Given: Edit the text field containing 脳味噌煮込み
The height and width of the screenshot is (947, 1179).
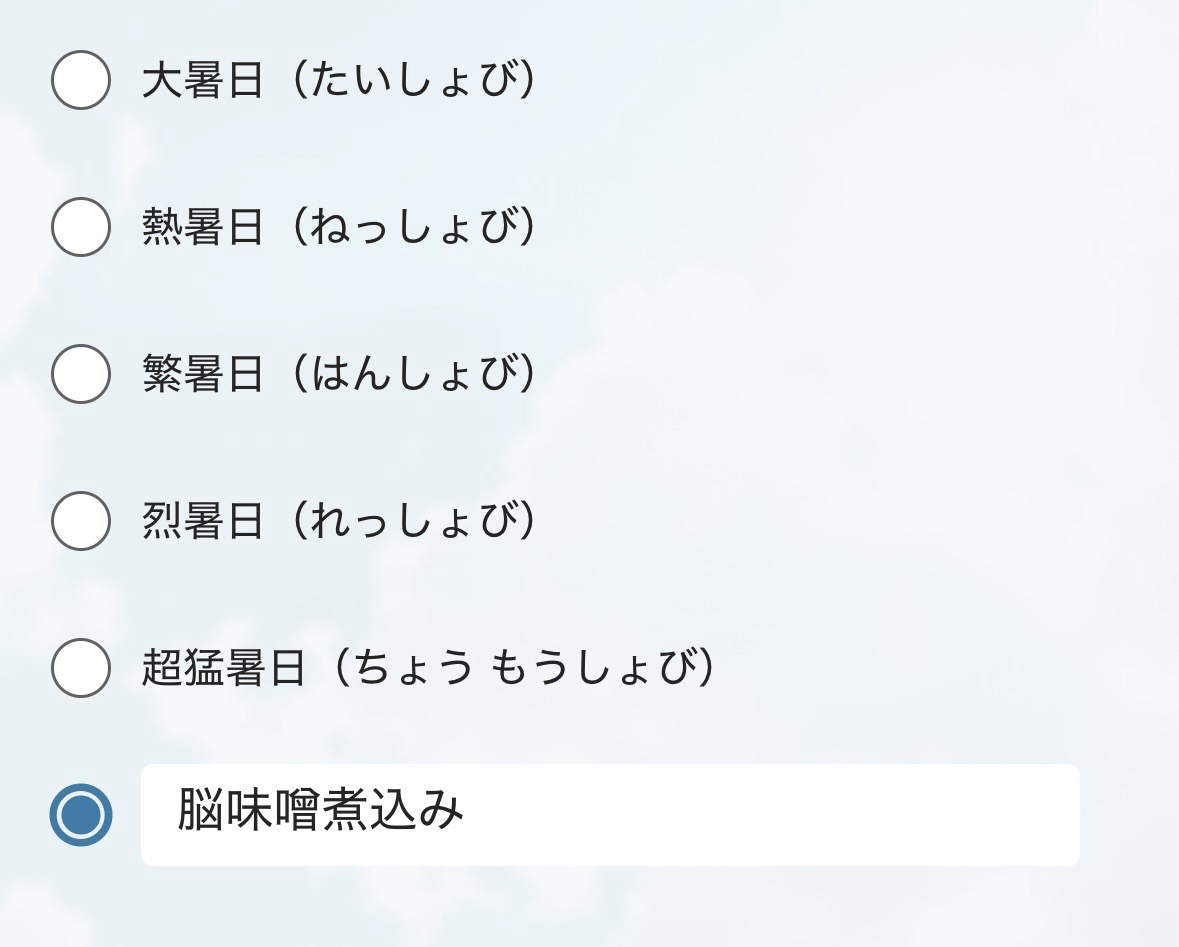Looking at the screenshot, I should point(610,815).
